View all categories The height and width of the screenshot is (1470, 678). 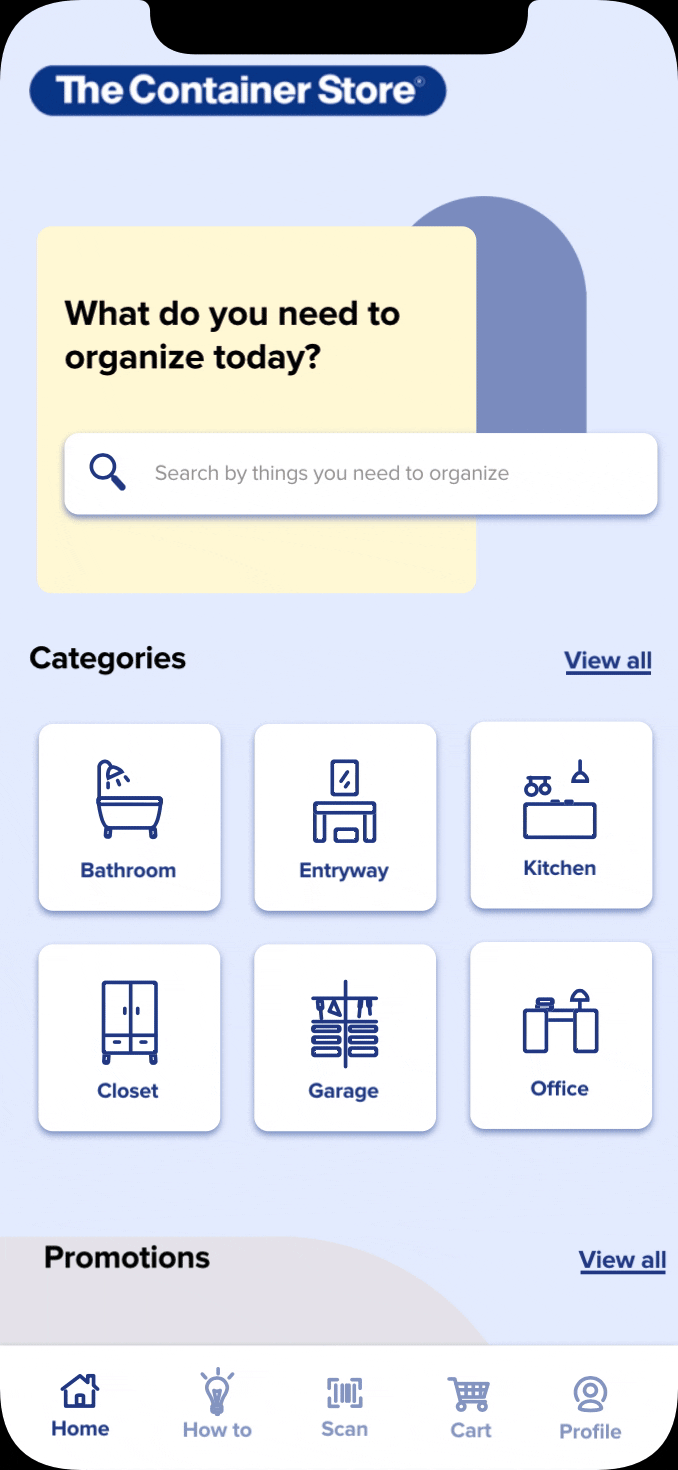pos(608,660)
